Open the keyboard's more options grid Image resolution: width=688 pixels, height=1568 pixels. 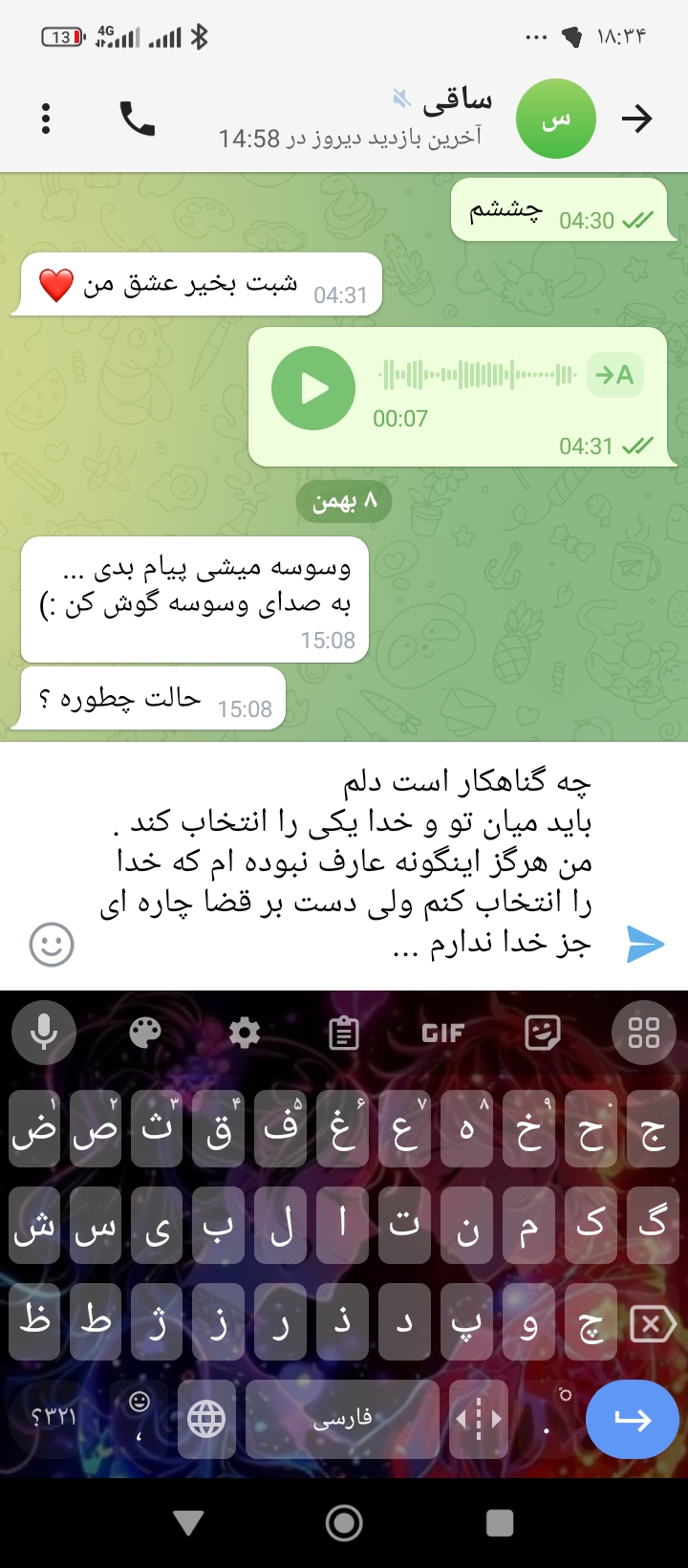click(x=643, y=1033)
